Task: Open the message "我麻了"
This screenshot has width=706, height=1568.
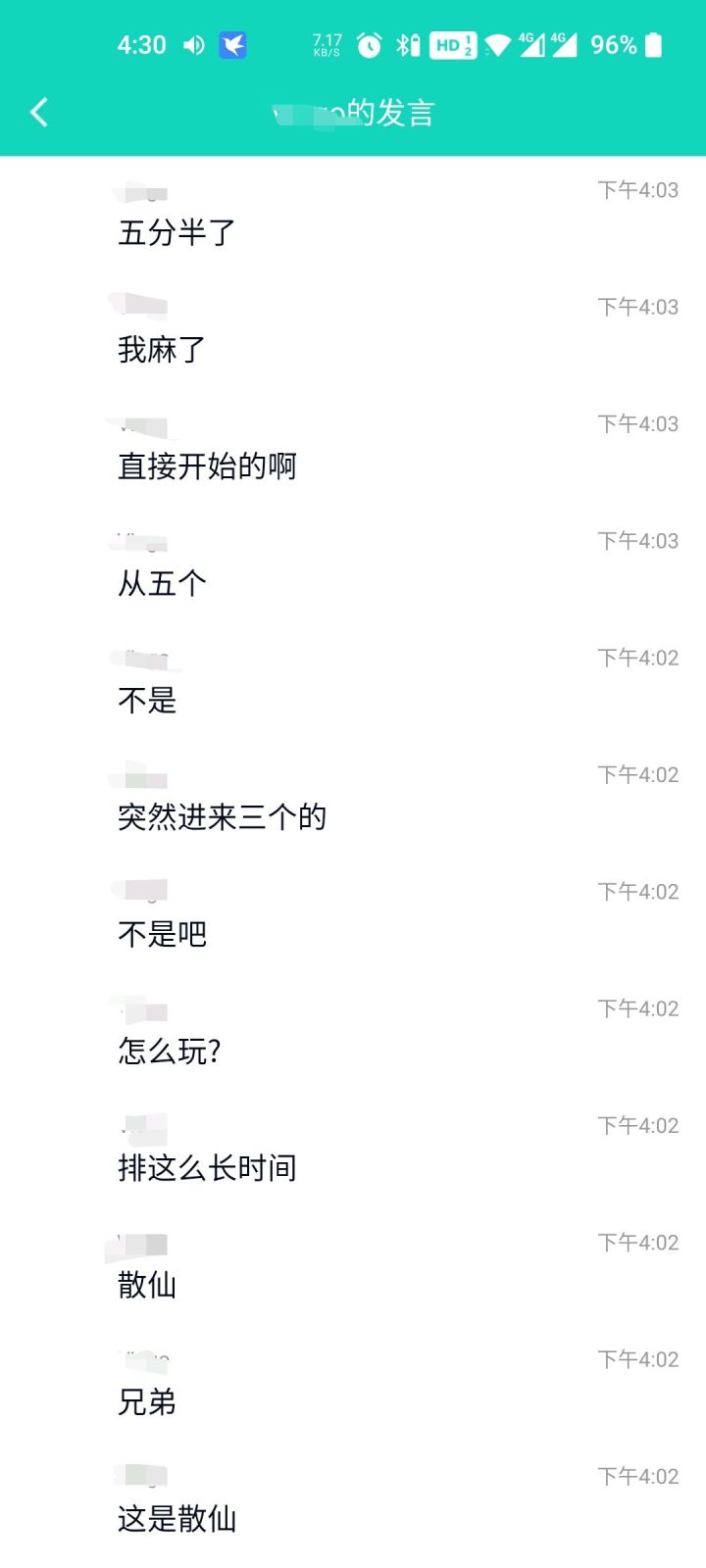Action: click(x=162, y=350)
